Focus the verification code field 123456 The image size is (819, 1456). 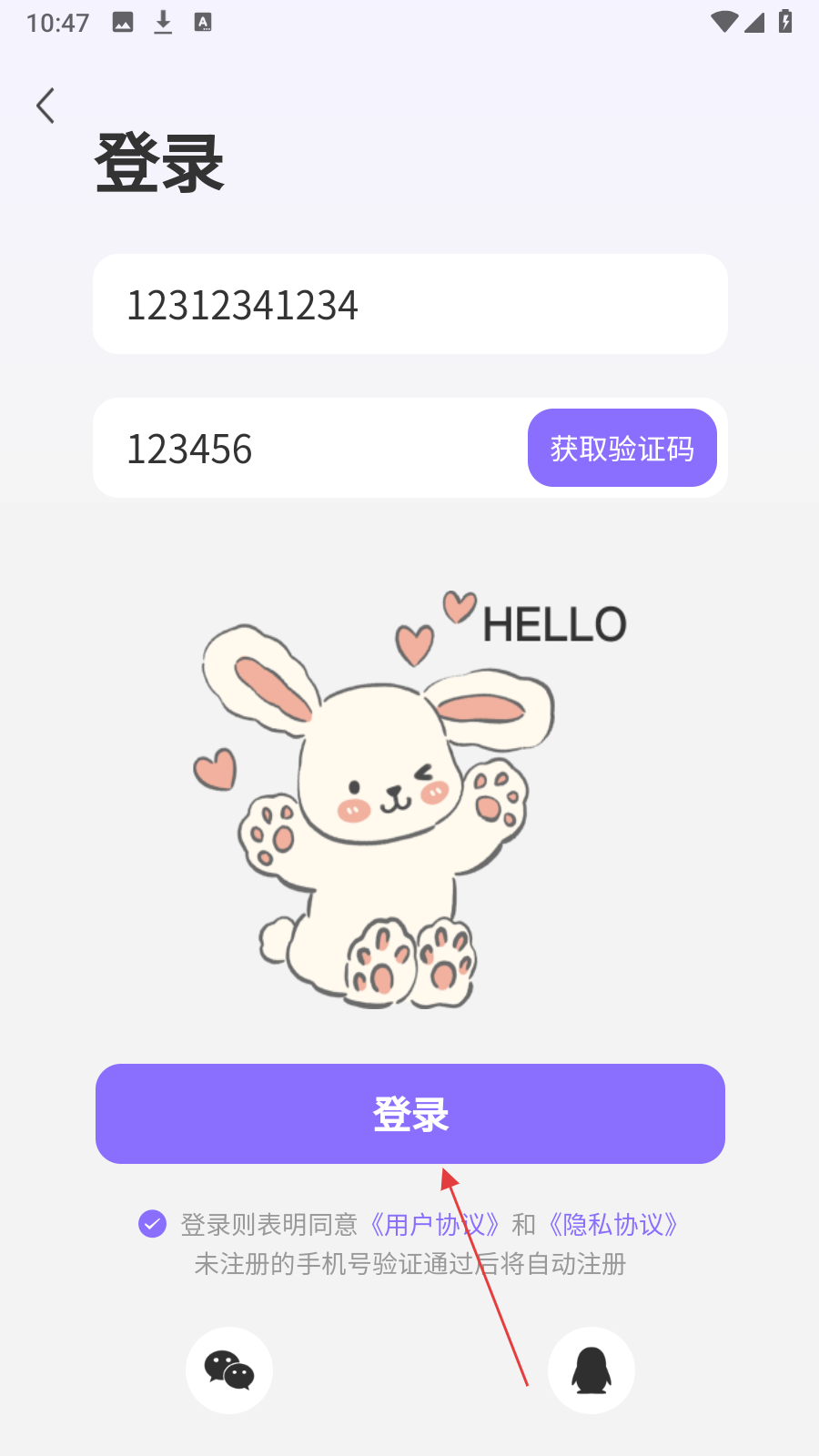[309, 449]
